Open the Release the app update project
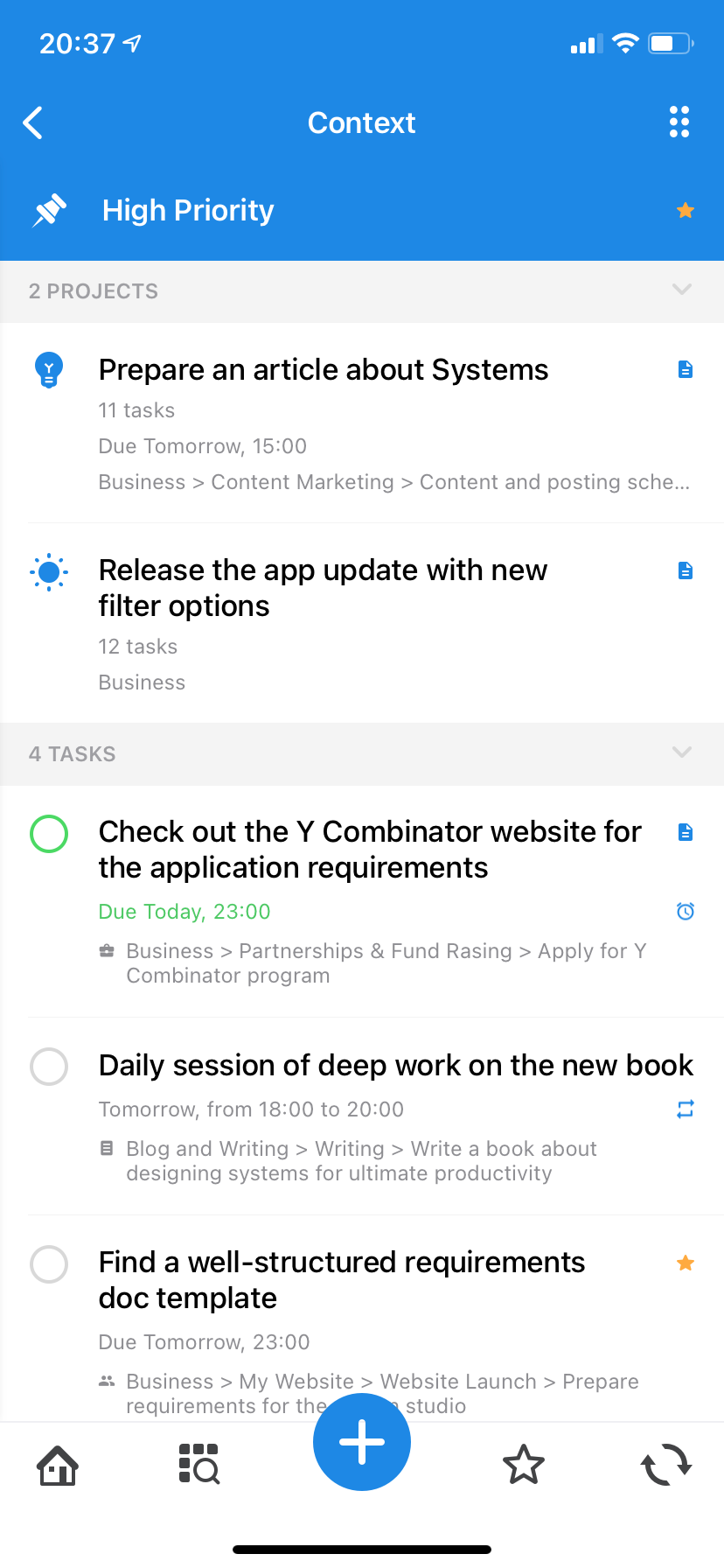The height and width of the screenshot is (1568, 724). (x=323, y=588)
